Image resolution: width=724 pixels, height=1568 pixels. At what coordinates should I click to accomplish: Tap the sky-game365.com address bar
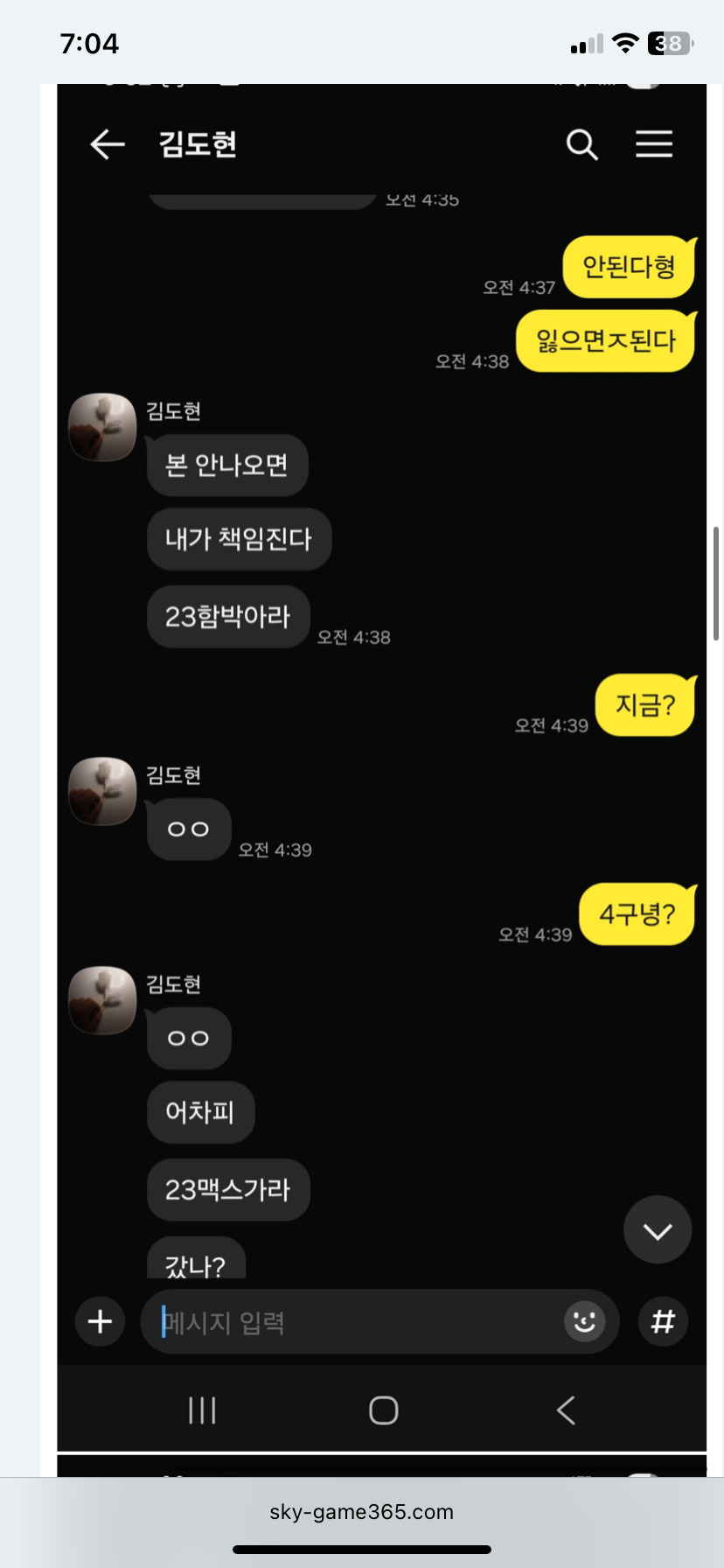[361, 1511]
